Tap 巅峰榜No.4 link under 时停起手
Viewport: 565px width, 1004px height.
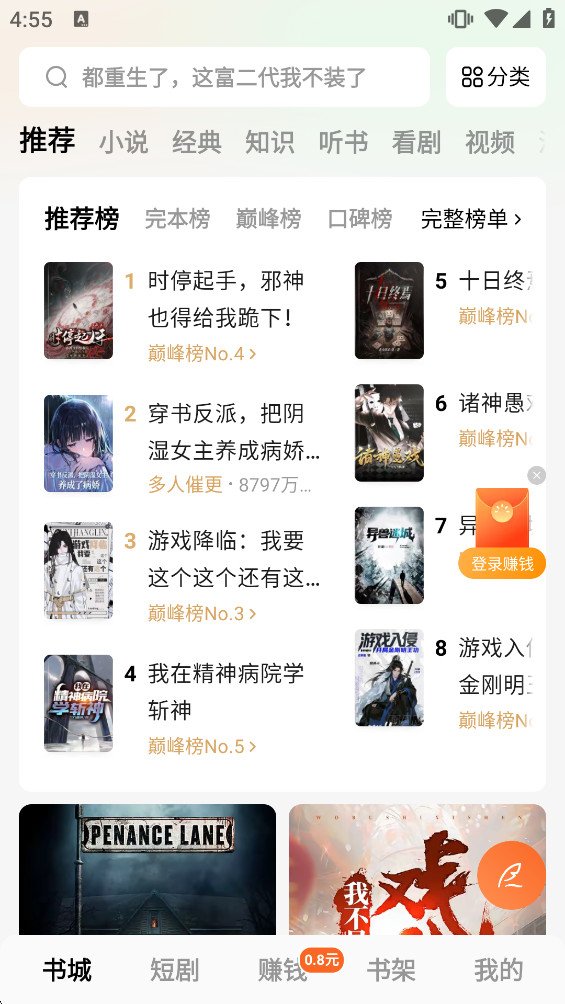point(202,353)
